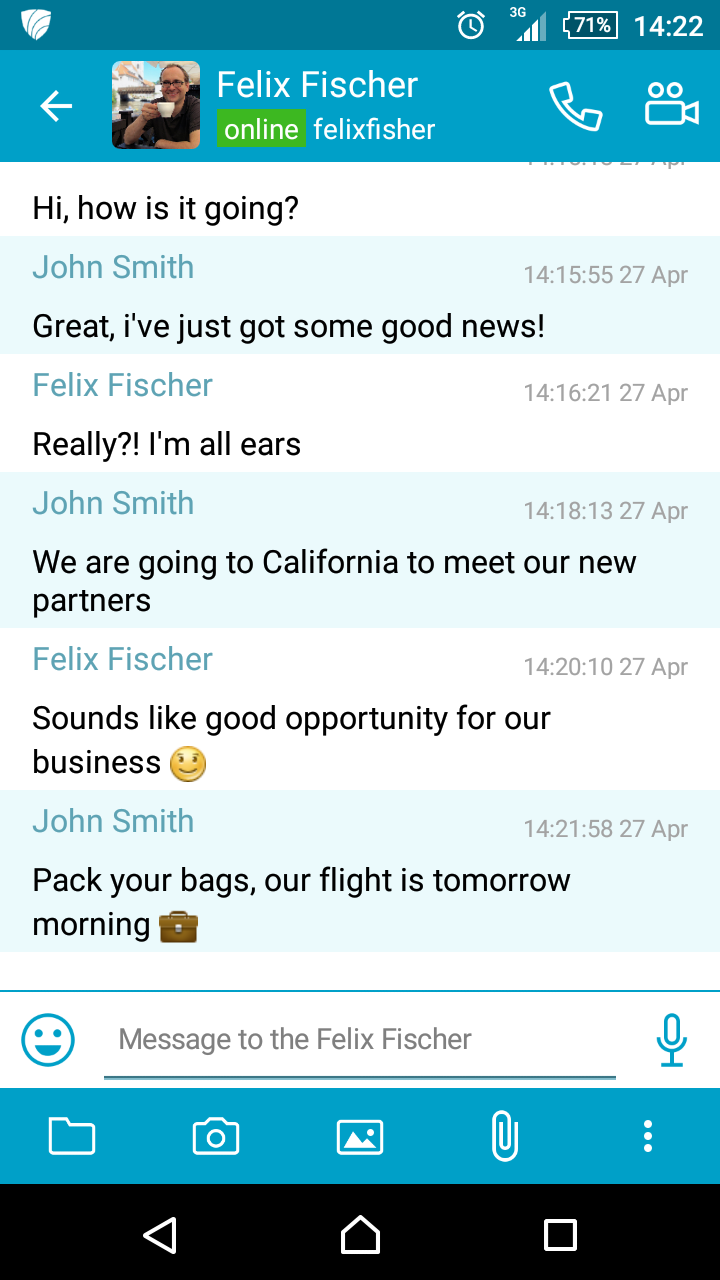This screenshot has width=720, height=1280.
Task: Choose a picture from the gallery
Action: click(x=360, y=1136)
